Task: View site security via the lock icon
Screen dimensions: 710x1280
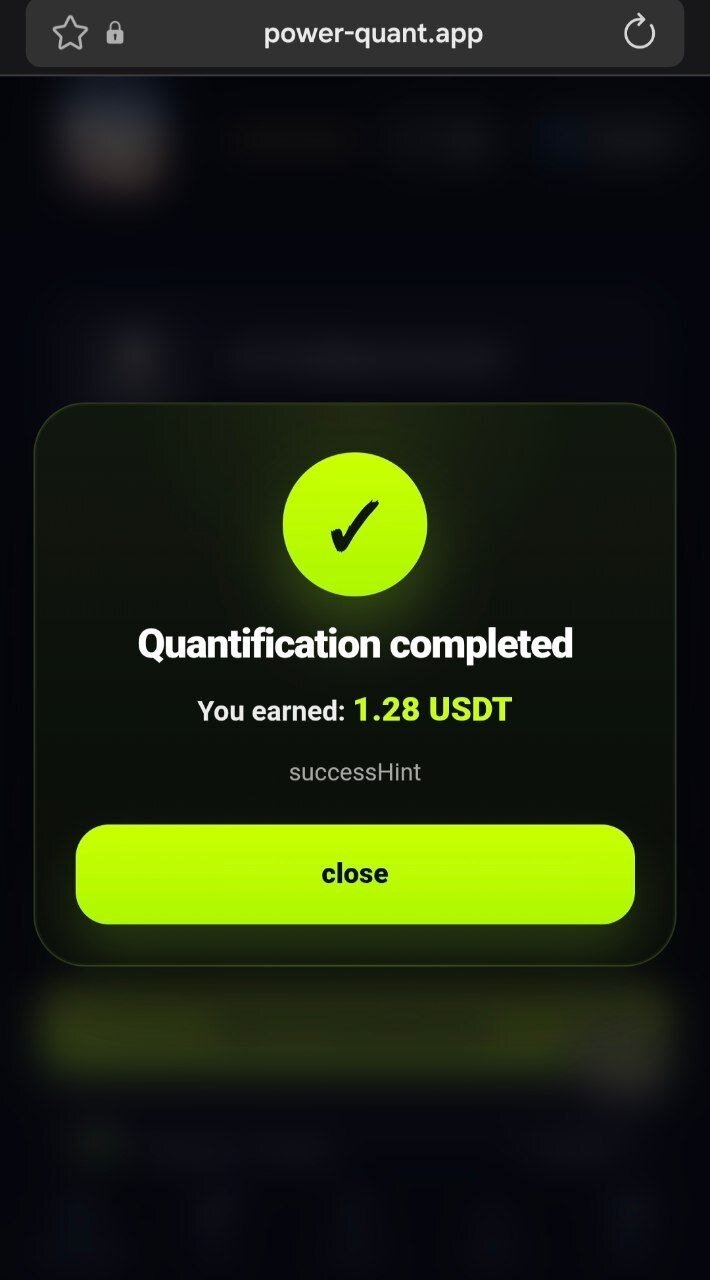Action: tap(115, 34)
